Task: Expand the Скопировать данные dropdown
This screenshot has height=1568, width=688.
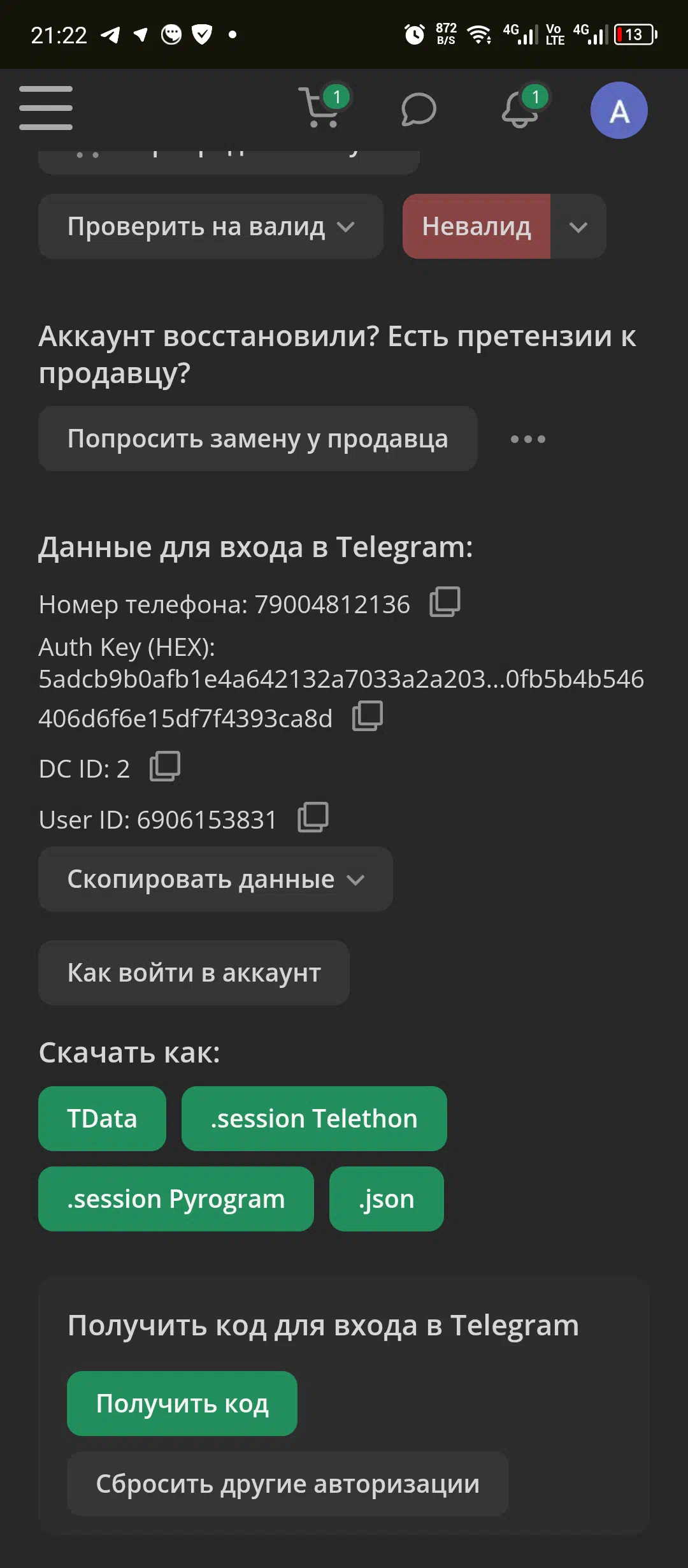Action: click(x=215, y=879)
